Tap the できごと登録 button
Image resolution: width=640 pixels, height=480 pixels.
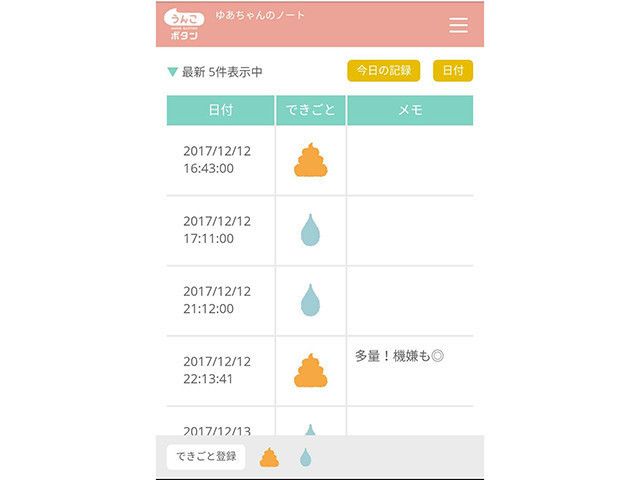pyautogui.click(x=205, y=457)
